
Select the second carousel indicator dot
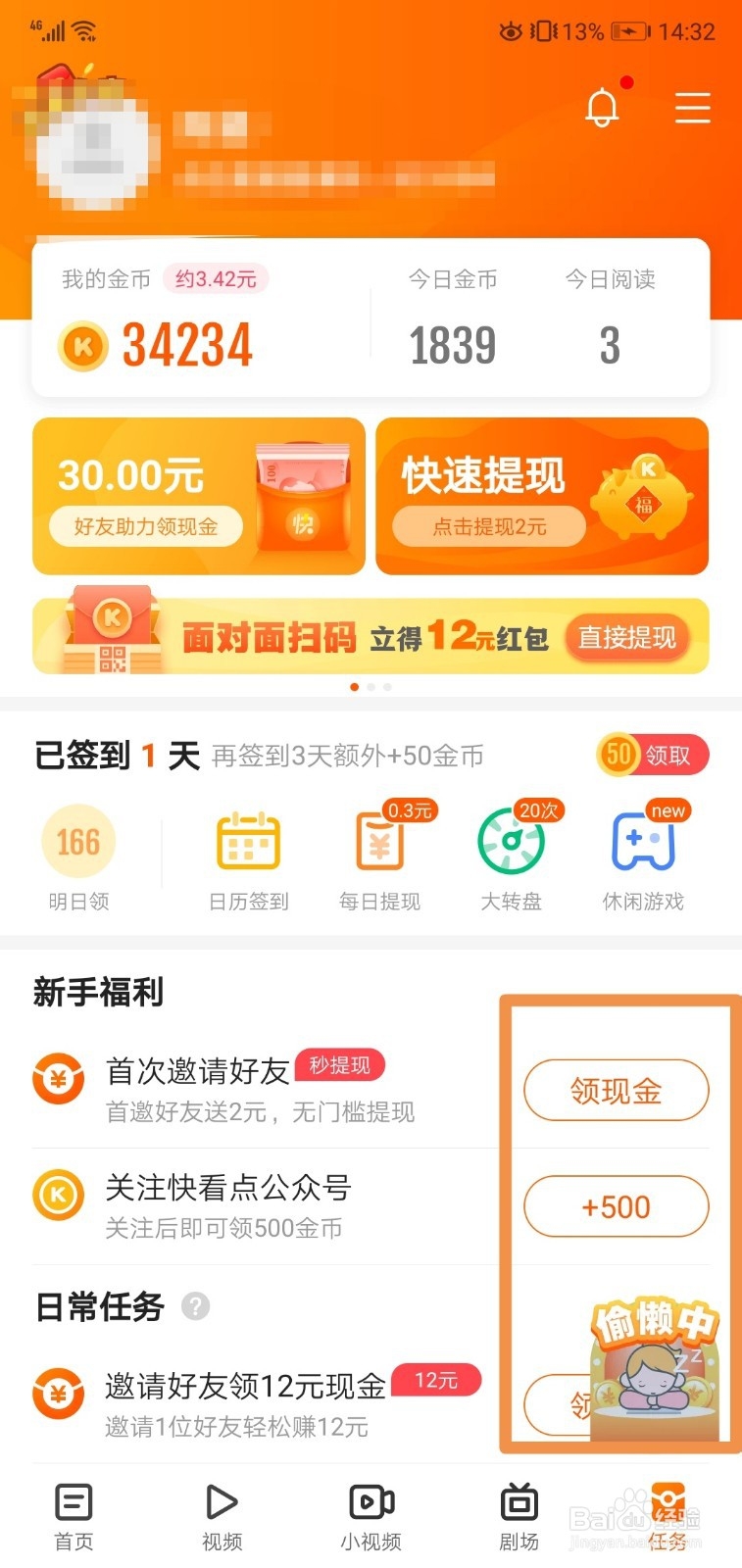[x=371, y=687]
